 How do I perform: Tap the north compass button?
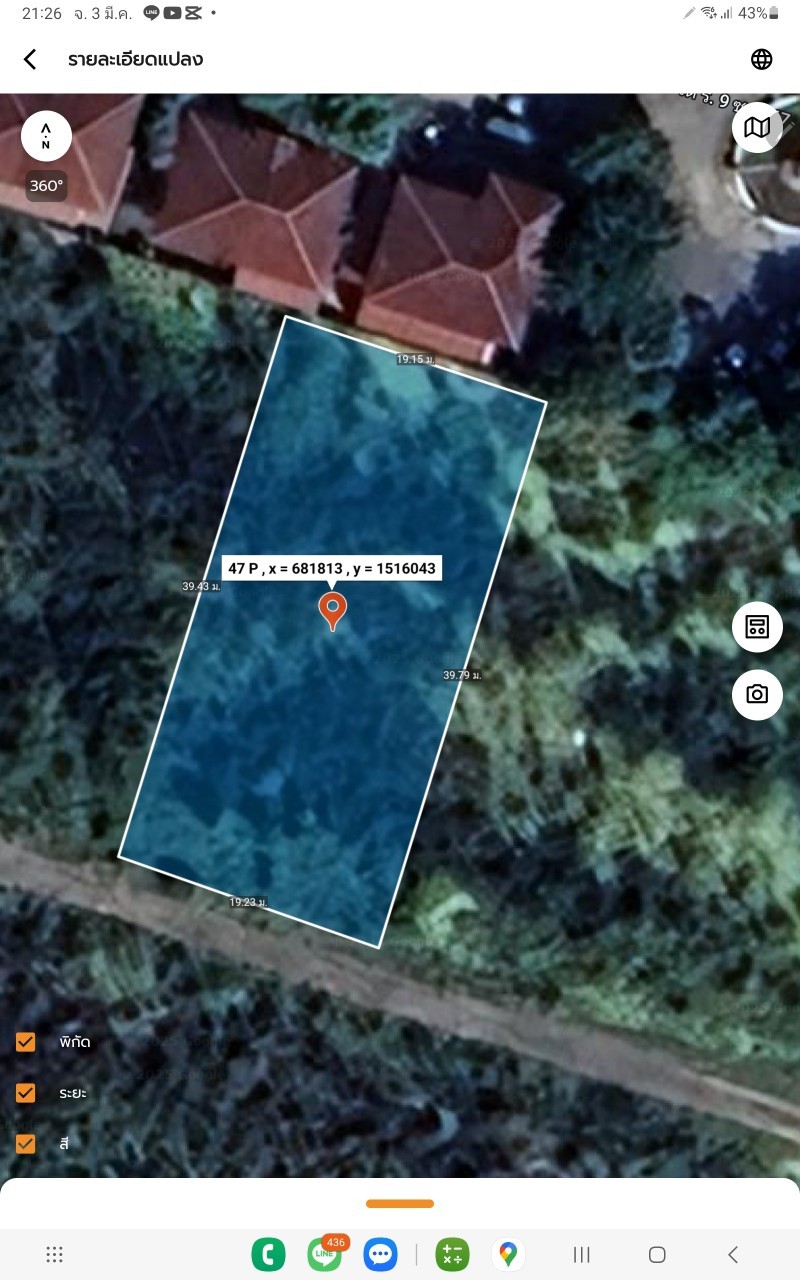click(x=46, y=137)
